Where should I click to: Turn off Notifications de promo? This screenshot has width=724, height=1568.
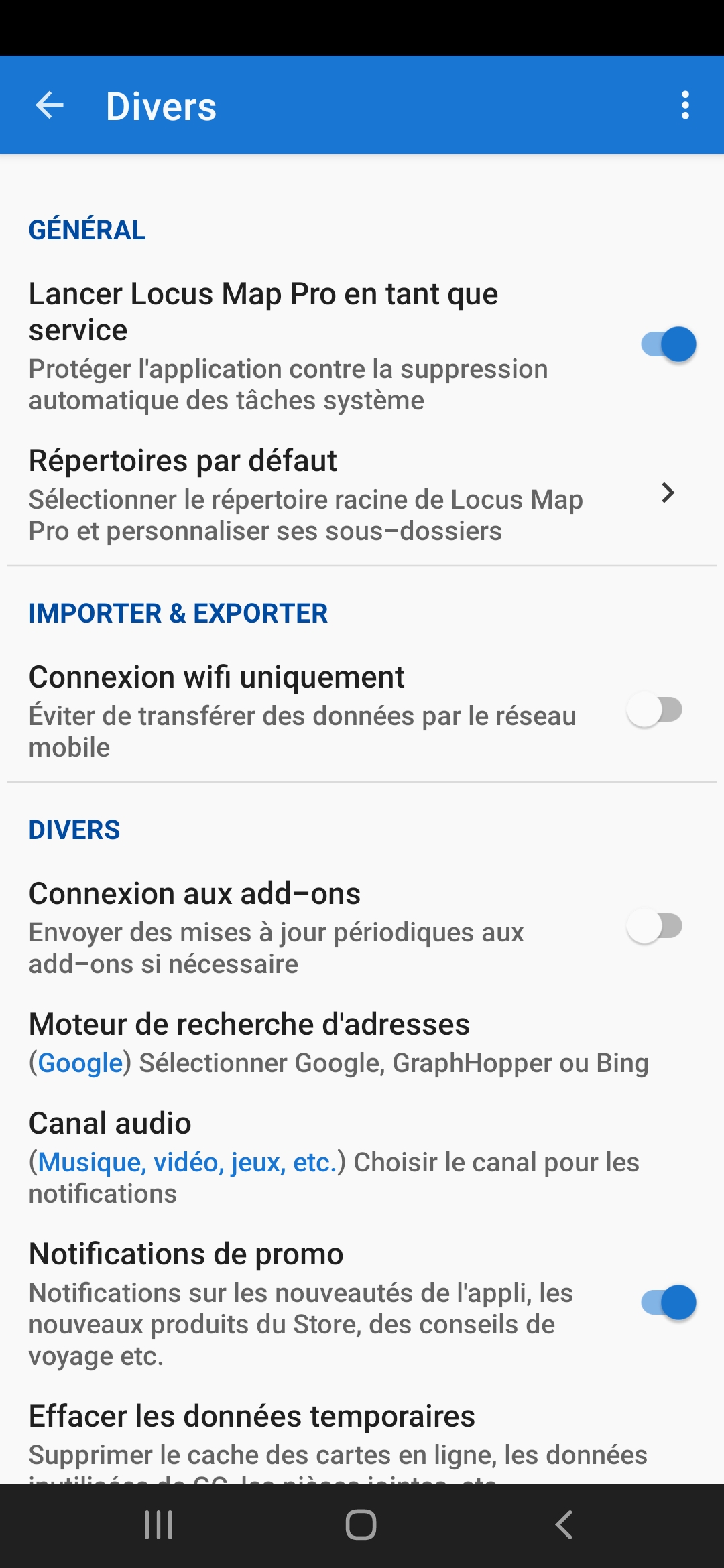coord(668,1303)
